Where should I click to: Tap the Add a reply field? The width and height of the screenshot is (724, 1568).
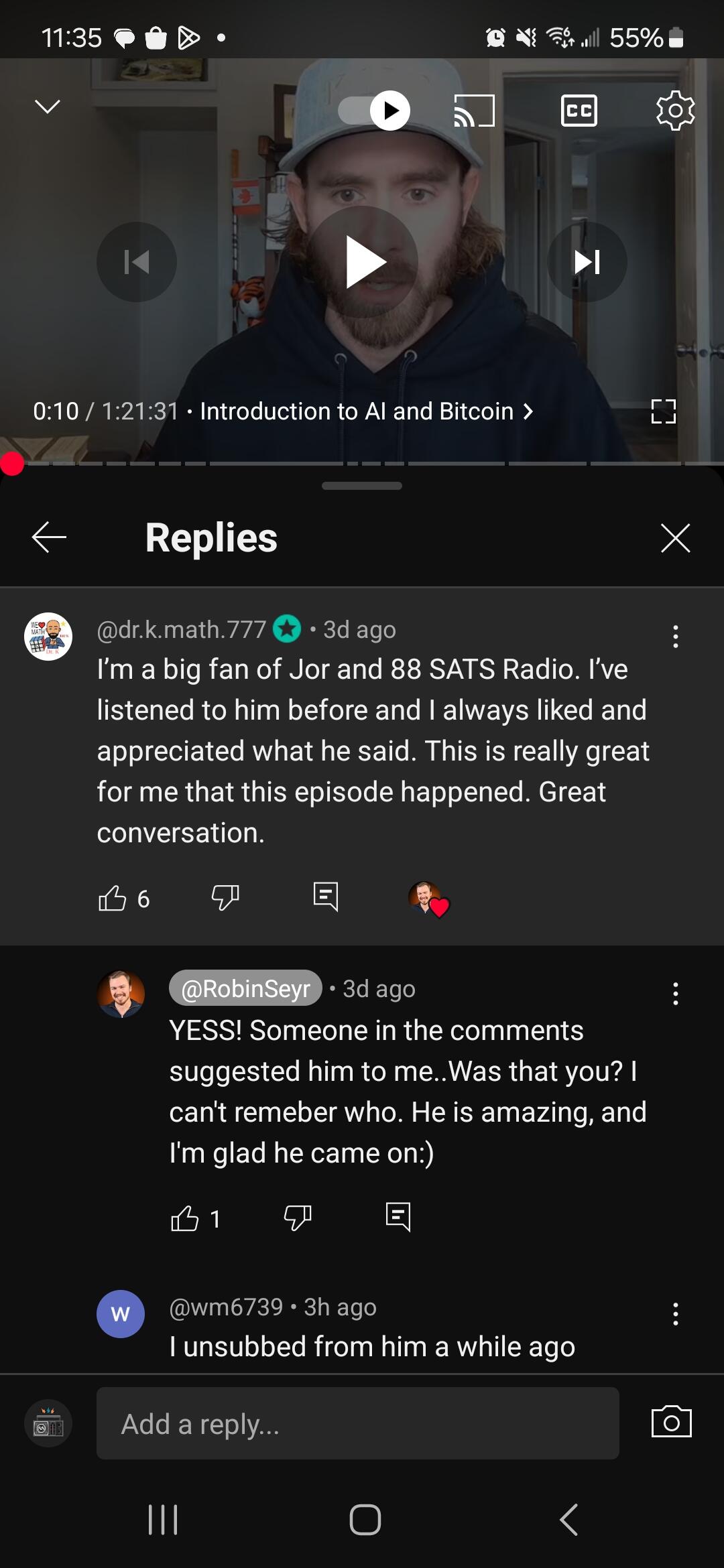click(357, 1424)
